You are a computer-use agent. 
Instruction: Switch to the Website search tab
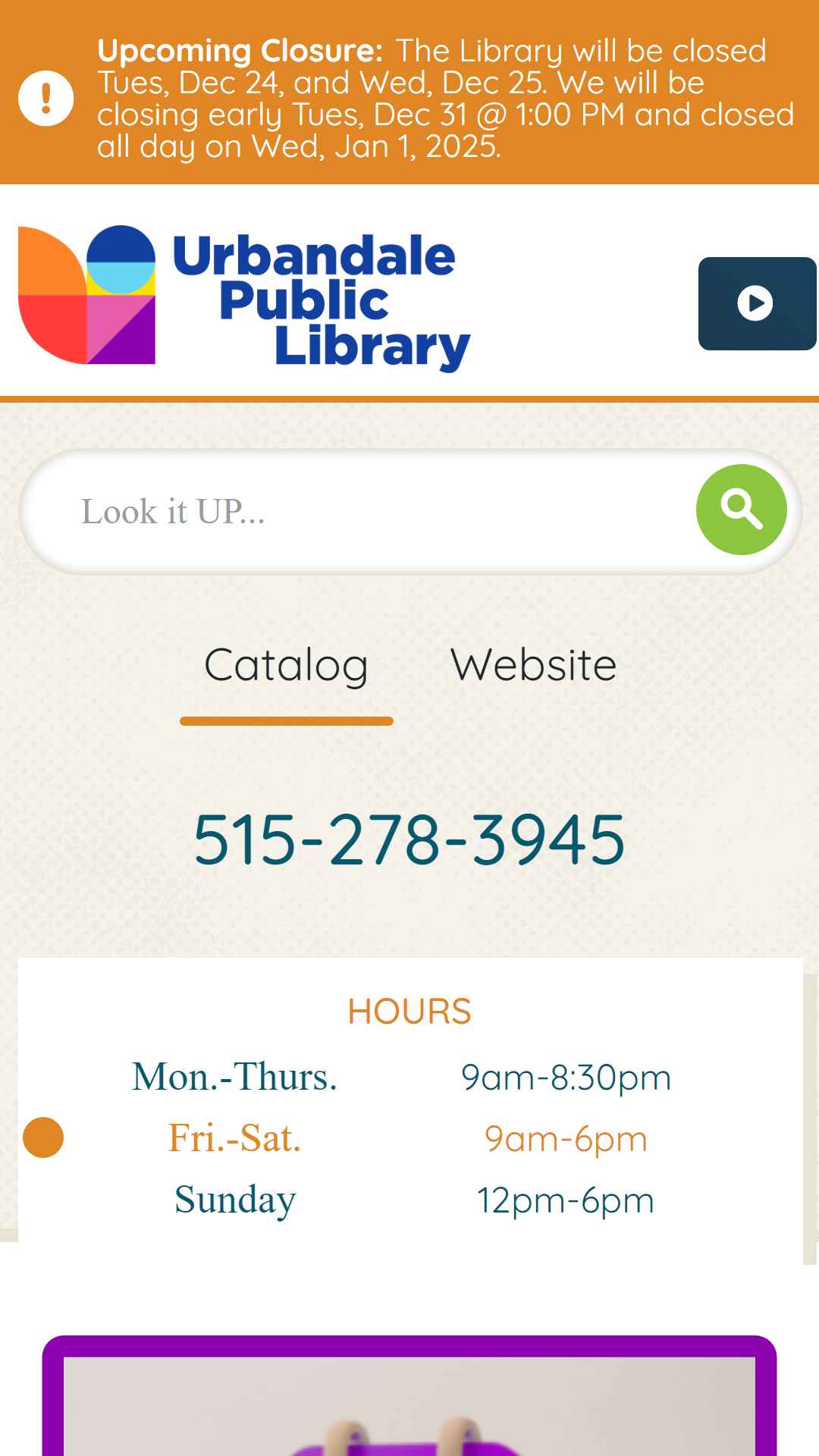click(533, 665)
